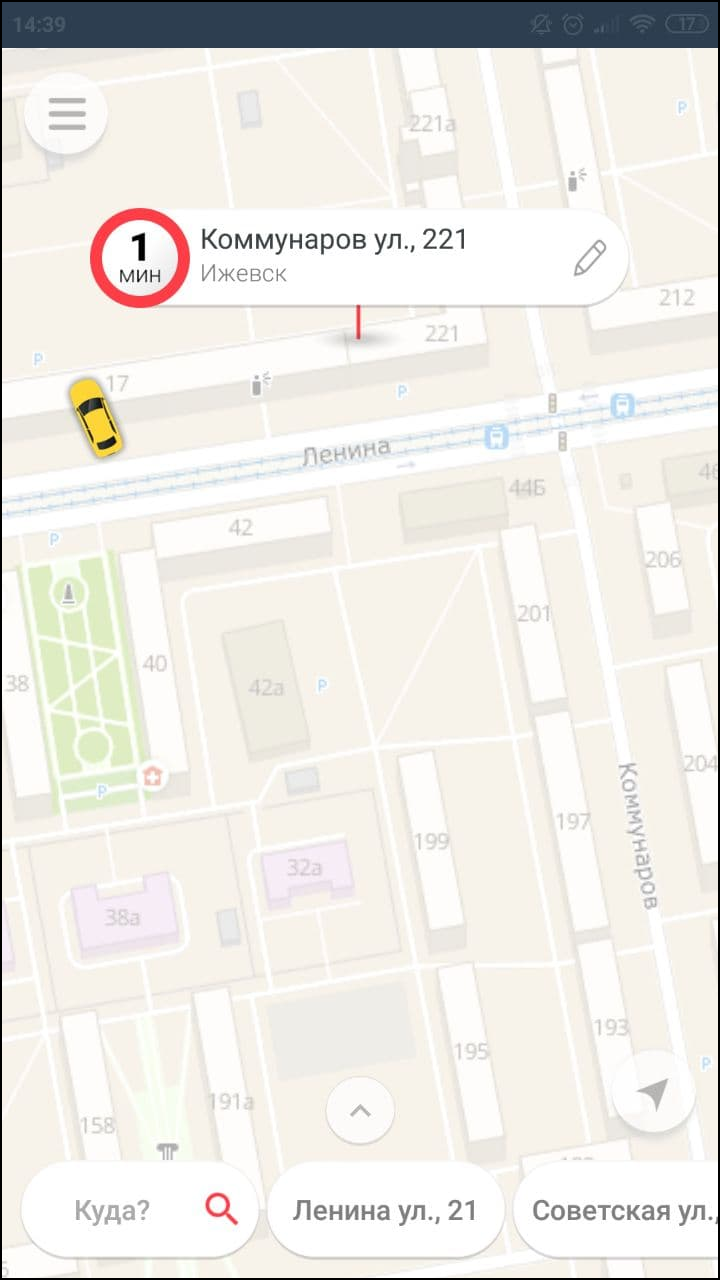
Task: Edit the pickup address pencil icon
Action: pos(590,258)
